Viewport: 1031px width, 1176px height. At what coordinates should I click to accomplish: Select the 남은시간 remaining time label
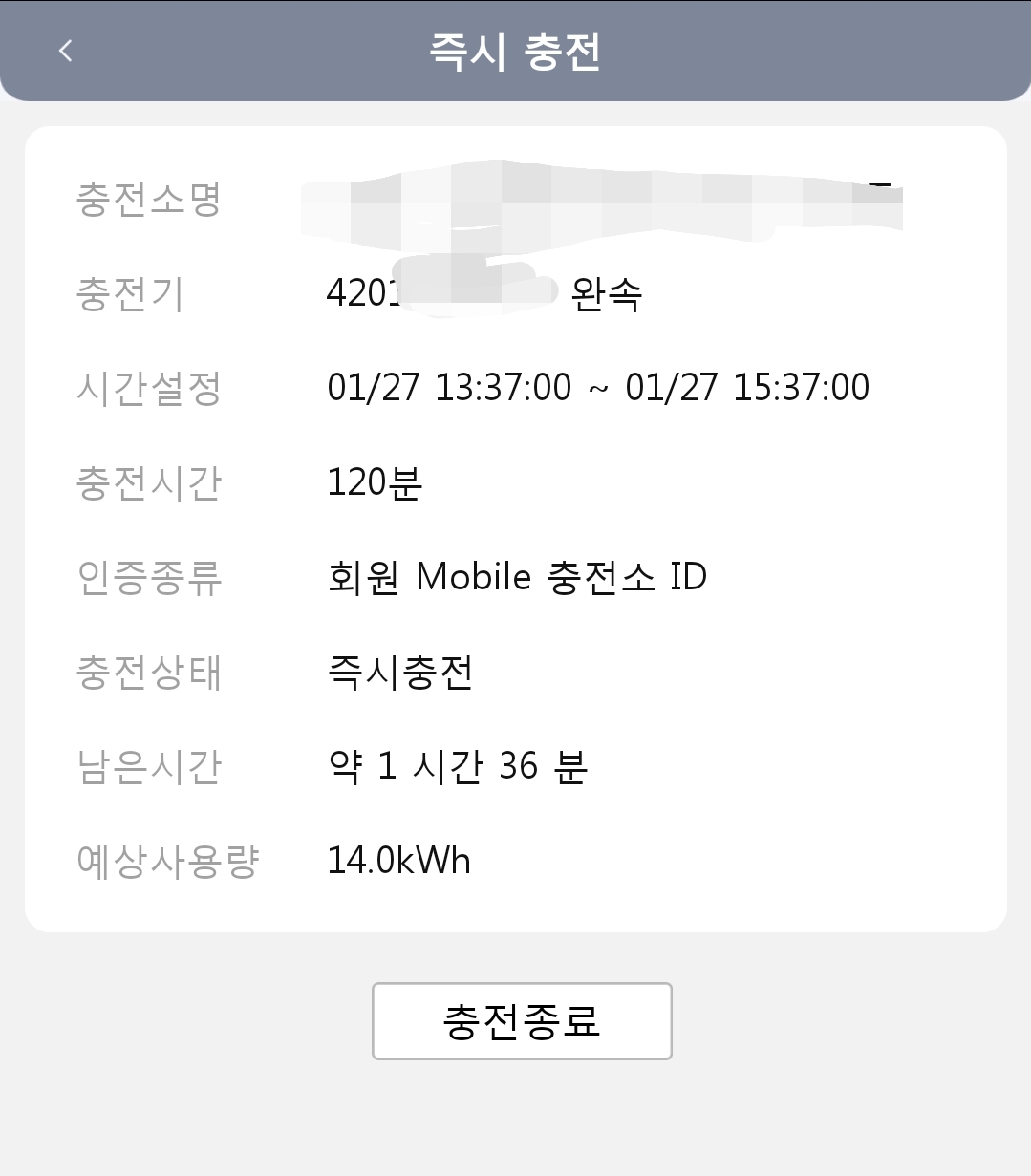pos(149,766)
